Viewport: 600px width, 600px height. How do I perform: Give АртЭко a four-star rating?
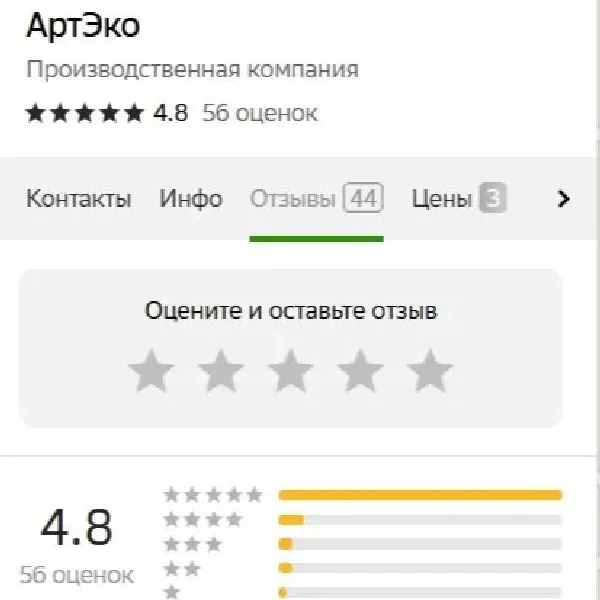click(x=361, y=371)
